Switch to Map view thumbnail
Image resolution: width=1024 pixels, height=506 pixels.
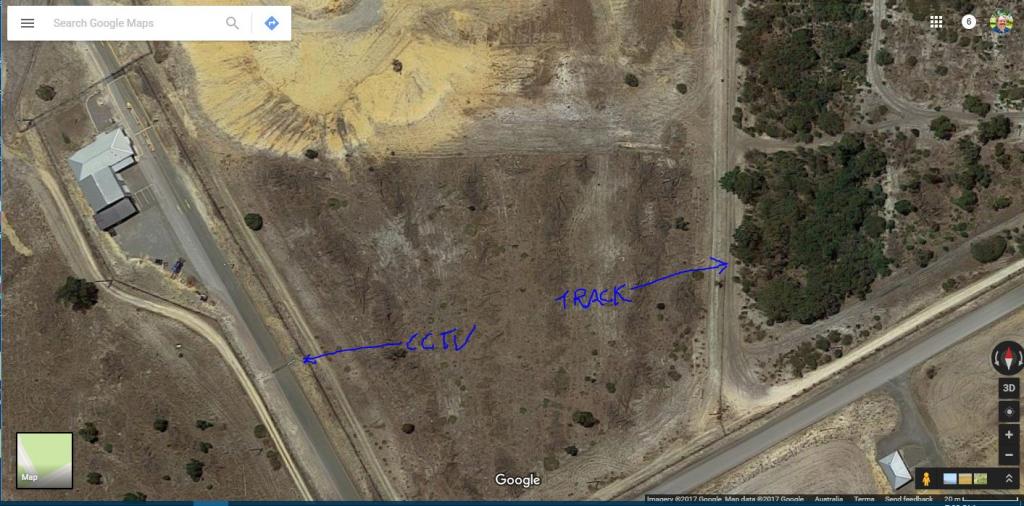pyautogui.click(x=44, y=460)
